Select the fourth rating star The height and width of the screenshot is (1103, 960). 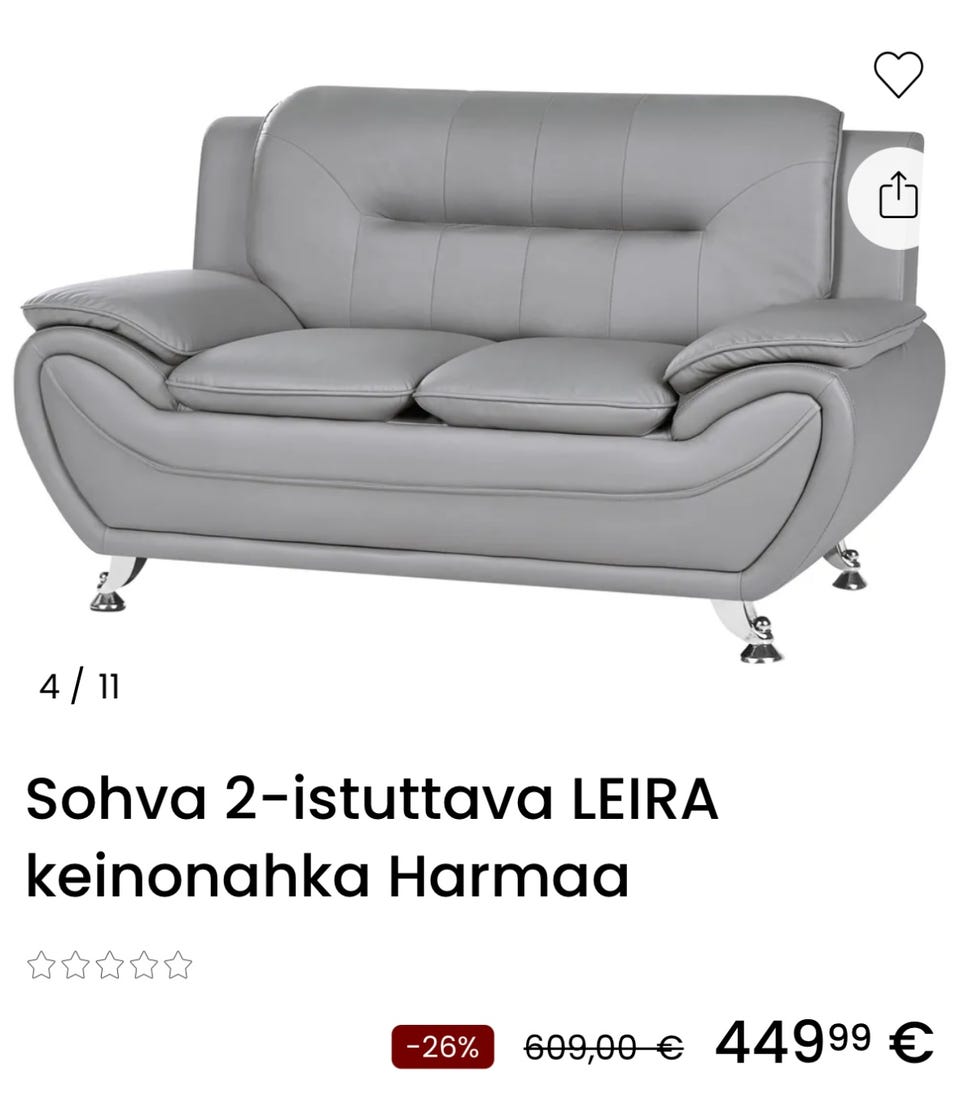coord(145,963)
